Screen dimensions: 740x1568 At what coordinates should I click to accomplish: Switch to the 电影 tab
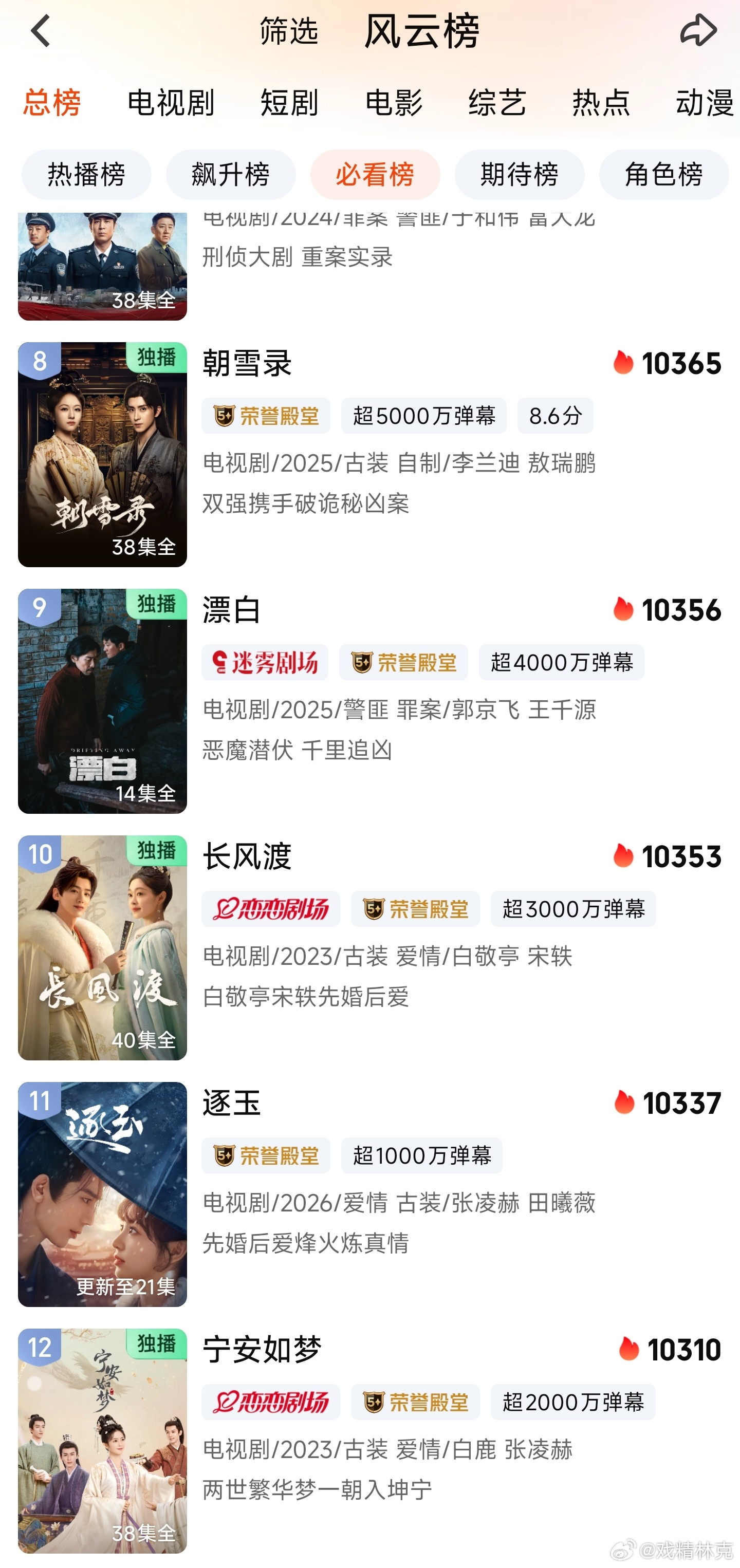click(x=394, y=102)
